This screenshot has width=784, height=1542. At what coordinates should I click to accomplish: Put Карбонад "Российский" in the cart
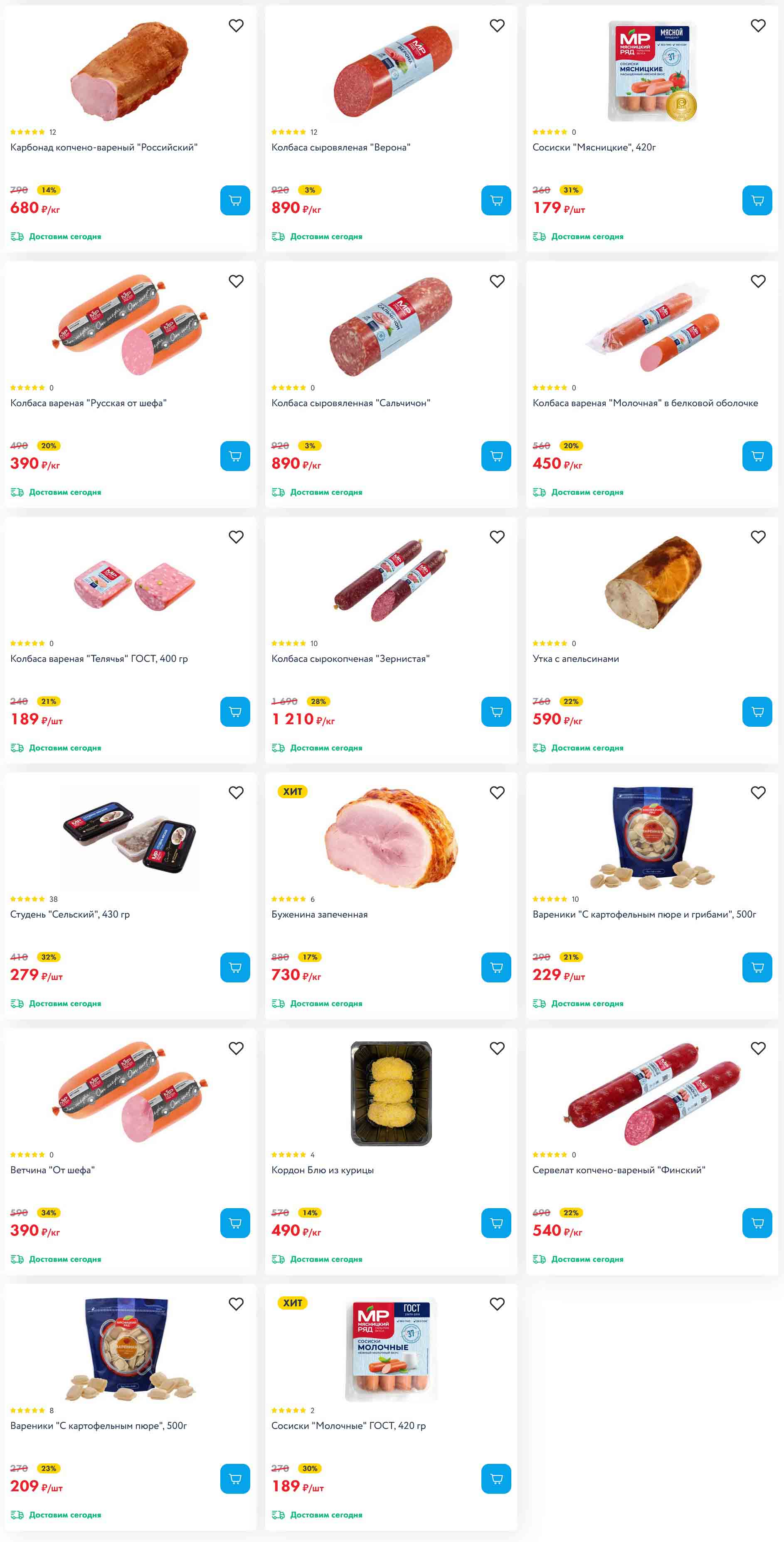tap(234, 200)
